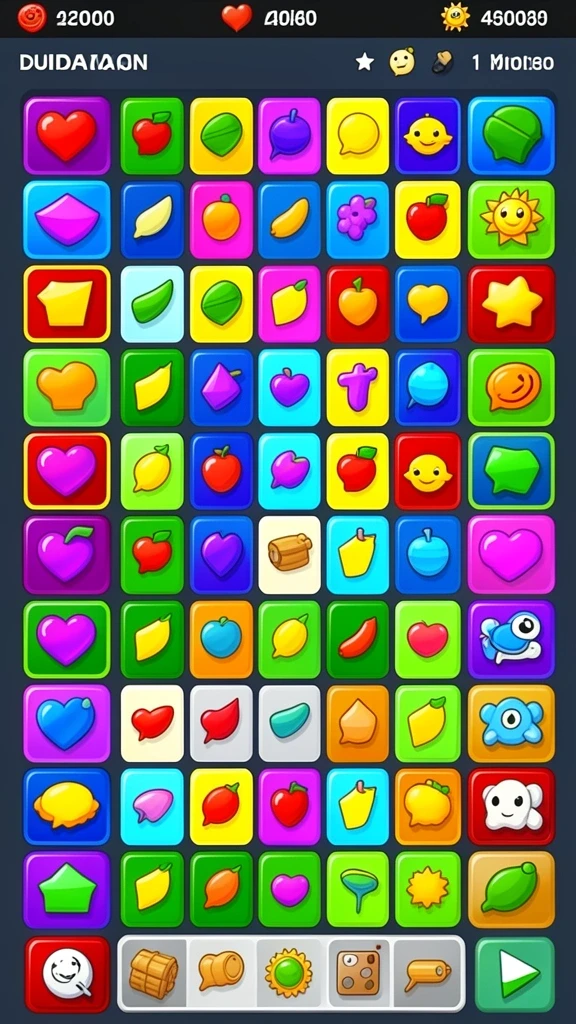Viewport: 576px width, 1024px height.
Task: Tap the wooden log on cream tile
Action: click(289, 554)
